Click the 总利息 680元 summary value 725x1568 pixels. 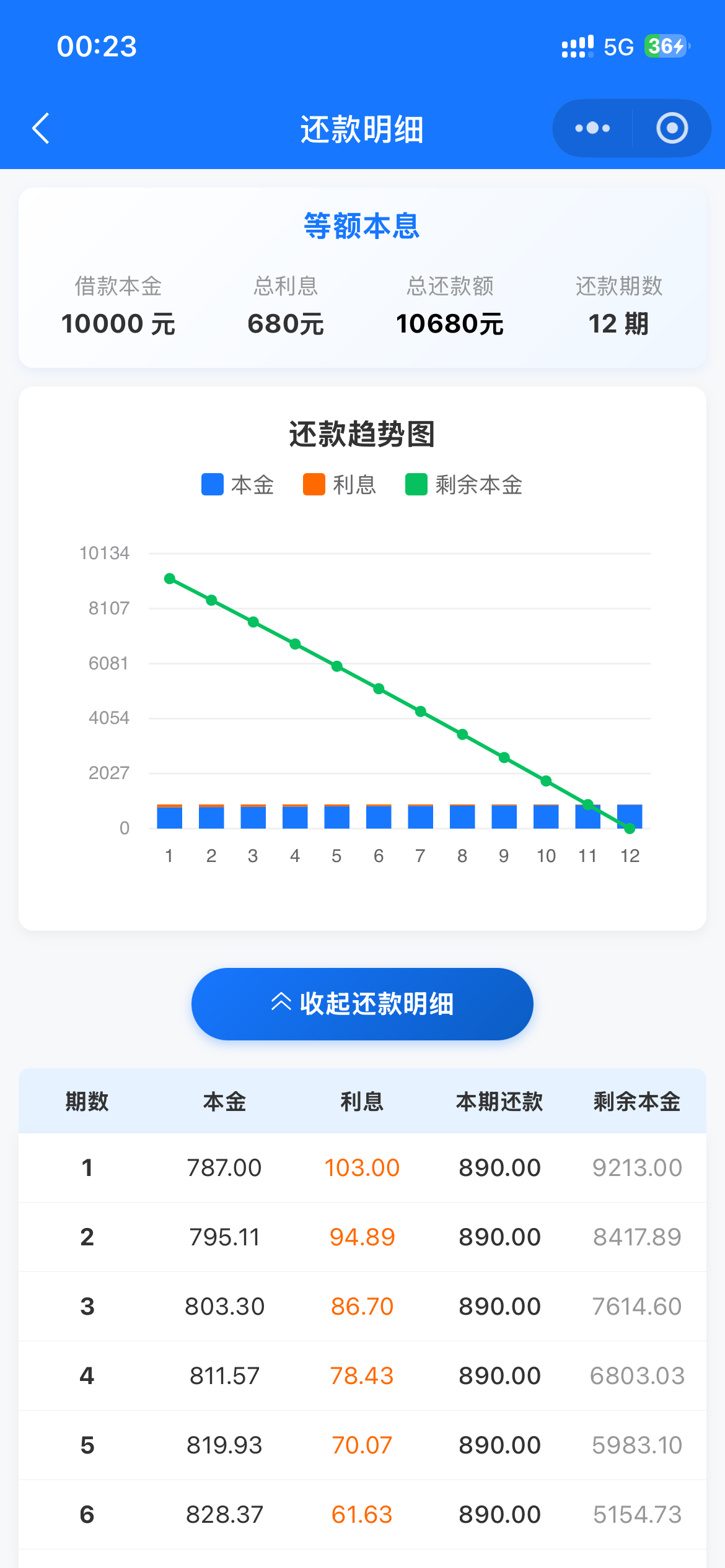pyautogui.click(x=286, y=323)
